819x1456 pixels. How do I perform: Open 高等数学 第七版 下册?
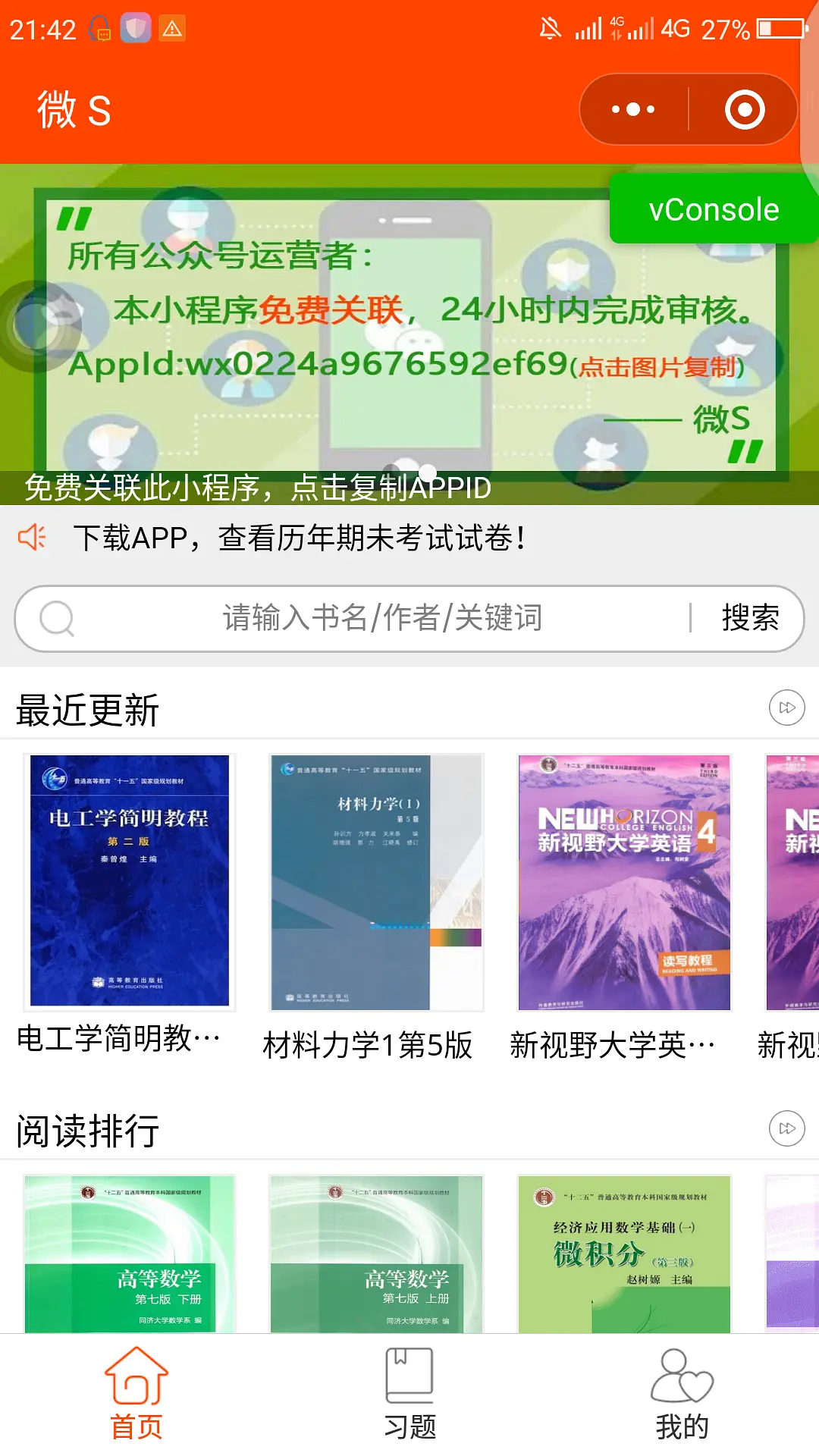pos(130,1254)
